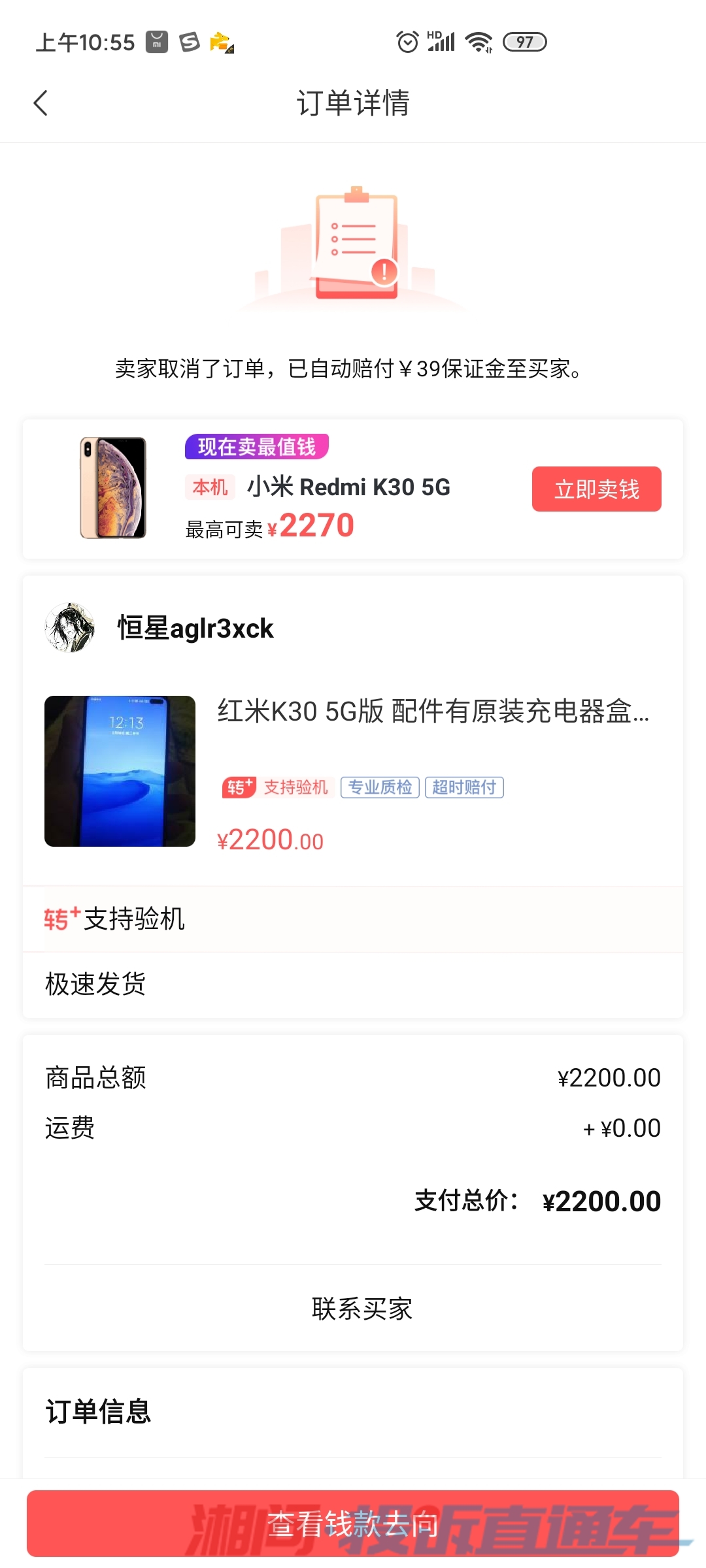Open the 红米K30 5G版 product listing
This screenshot has height=1568, width=706.
pyautogui.click(x=353, y=771)
